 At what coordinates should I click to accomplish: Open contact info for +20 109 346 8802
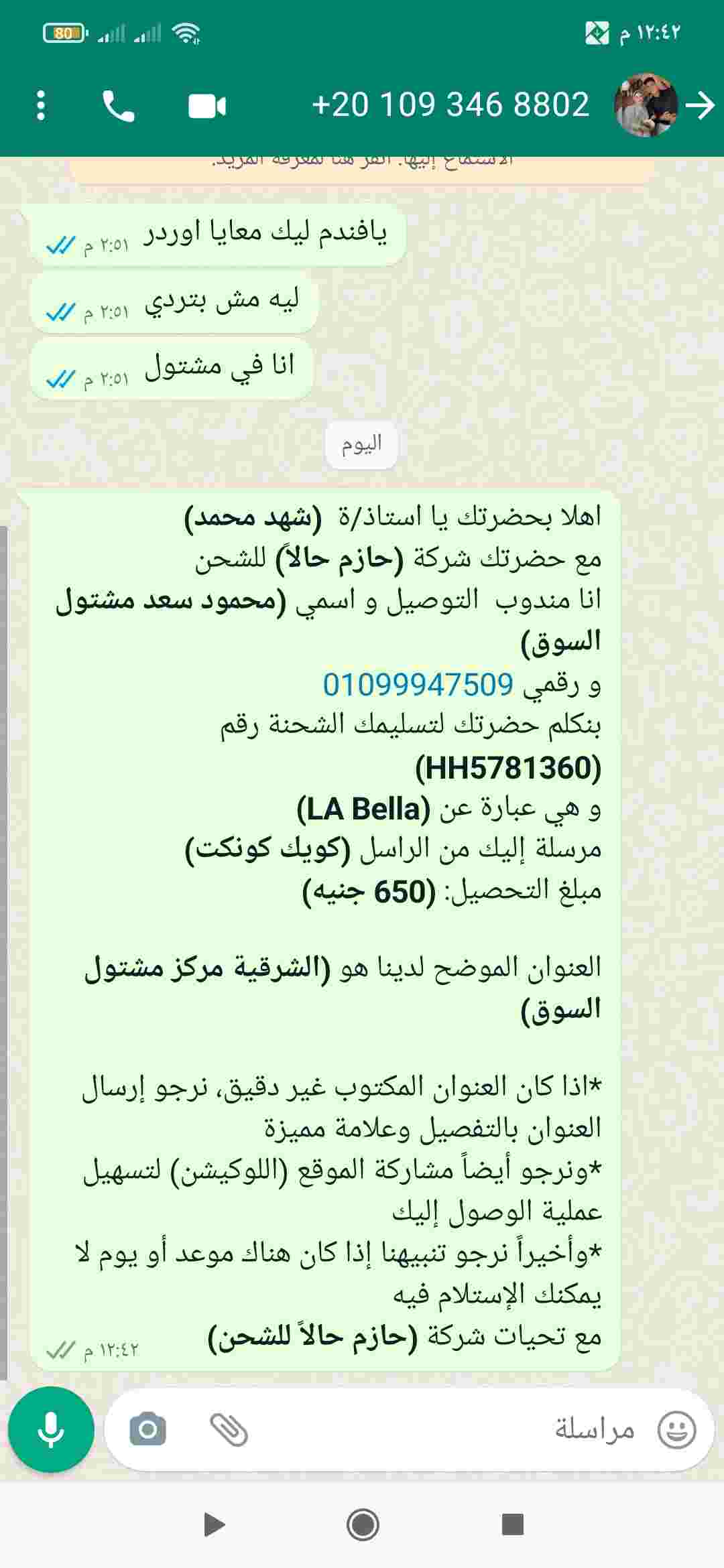tap(450, 105)
